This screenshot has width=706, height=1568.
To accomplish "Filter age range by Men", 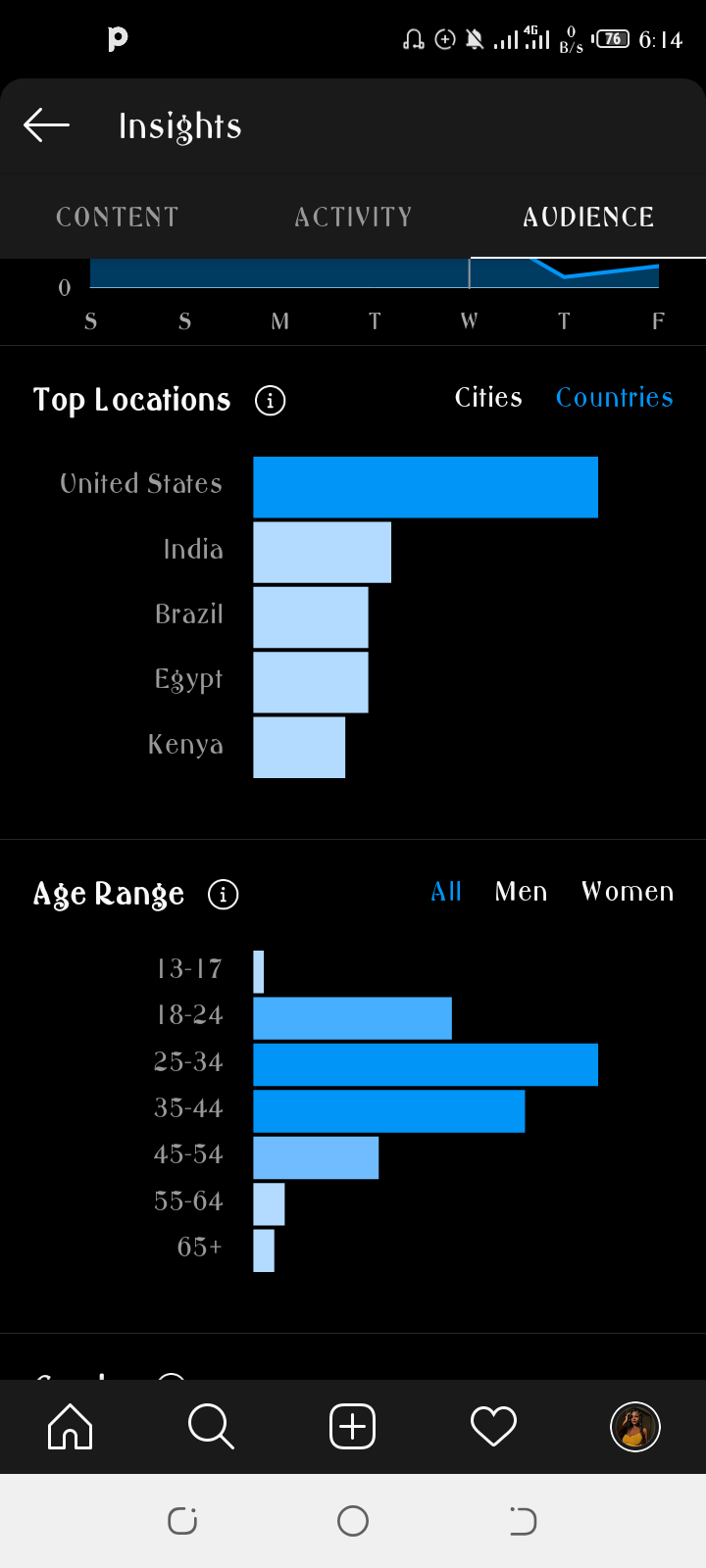I will coord(521,891).
